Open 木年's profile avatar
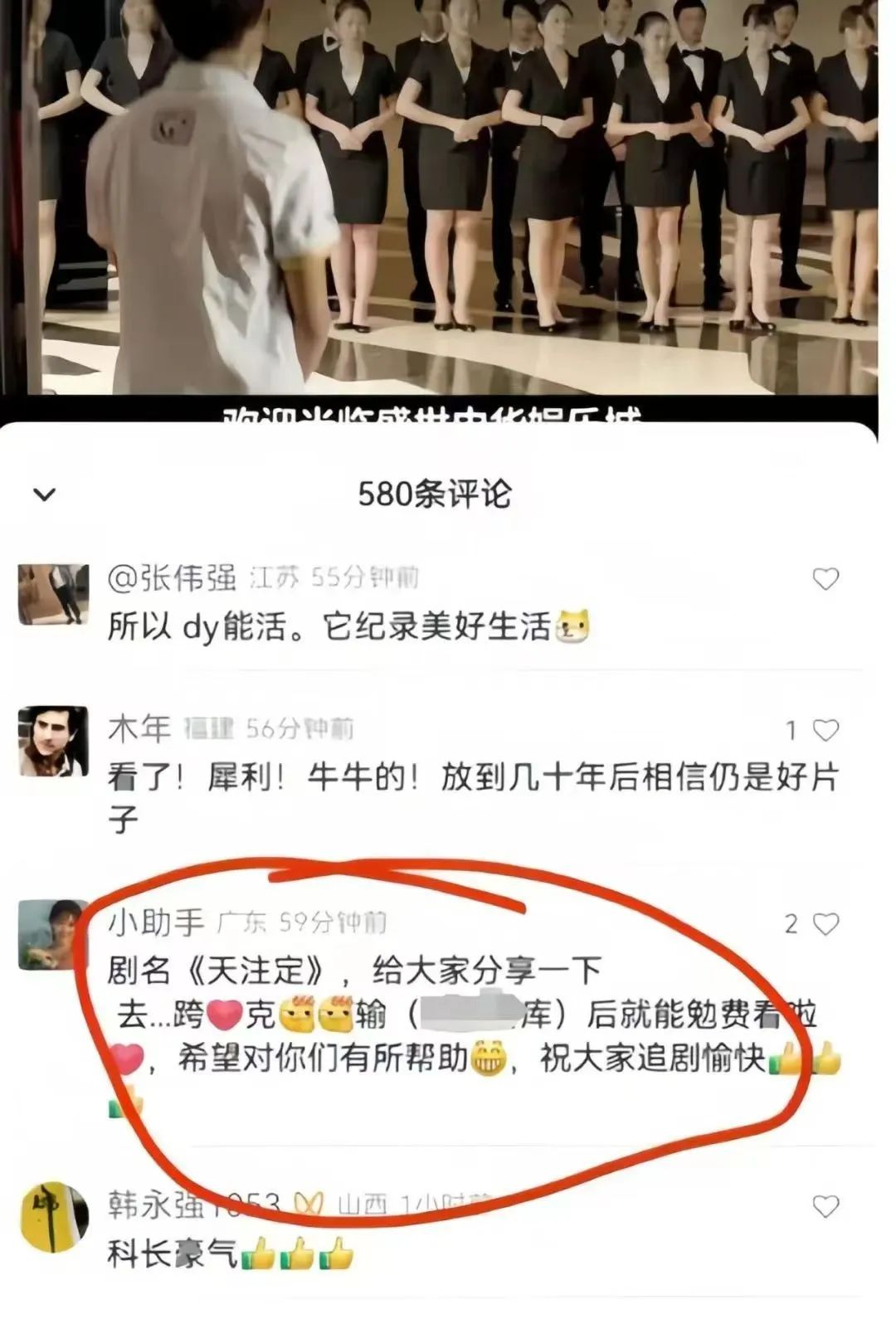This screenshot has height=1319, width=896. [53, 741]
